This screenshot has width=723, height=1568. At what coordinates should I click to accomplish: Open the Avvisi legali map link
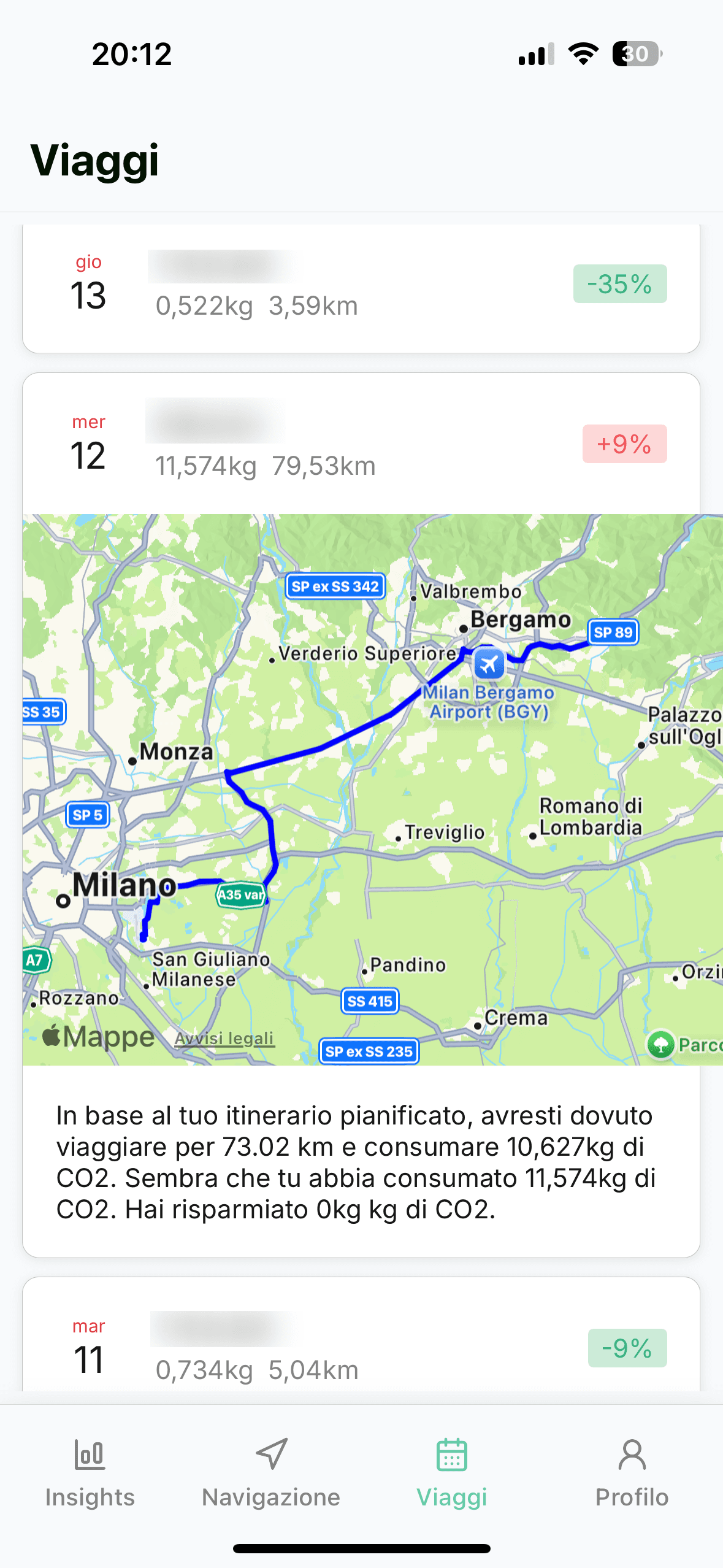(x=224, y=1039)
